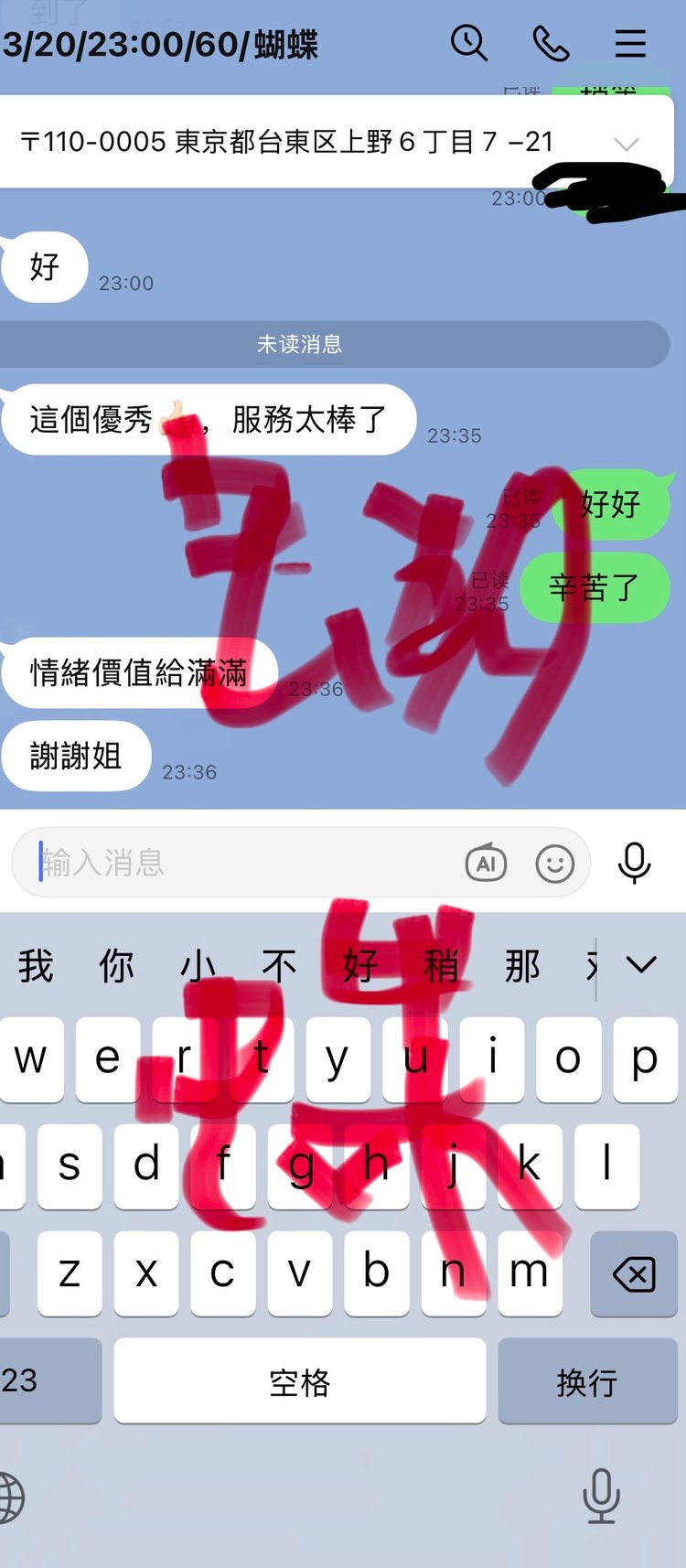Search within this chat
This screenshot has height=1568, width=686.
(x=469, y=43)
